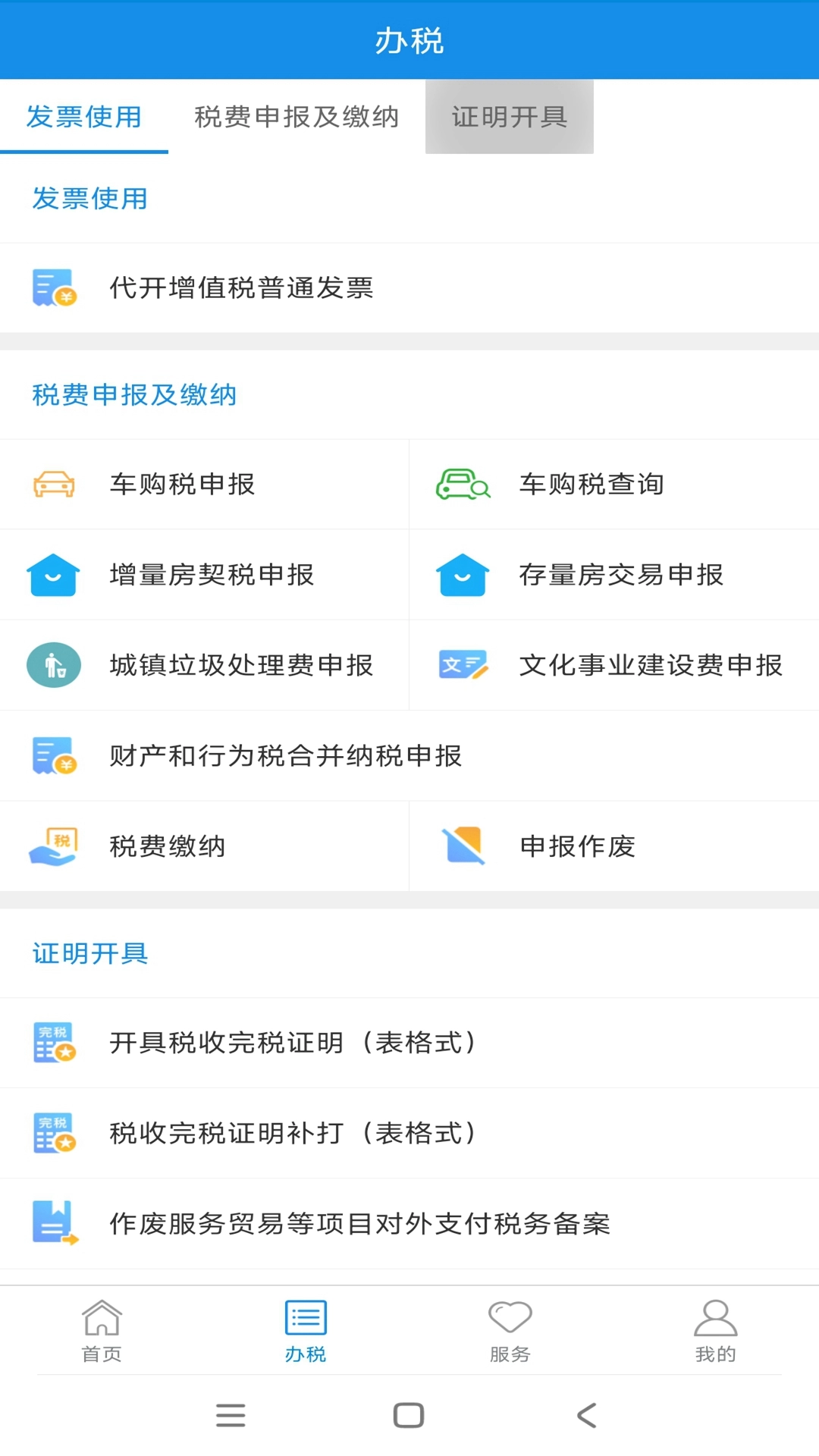Switch to the 税费申报及缴纳 tab
Image resolution: width=819 pixels, height=1456 pixels.
tap(296, 118)
